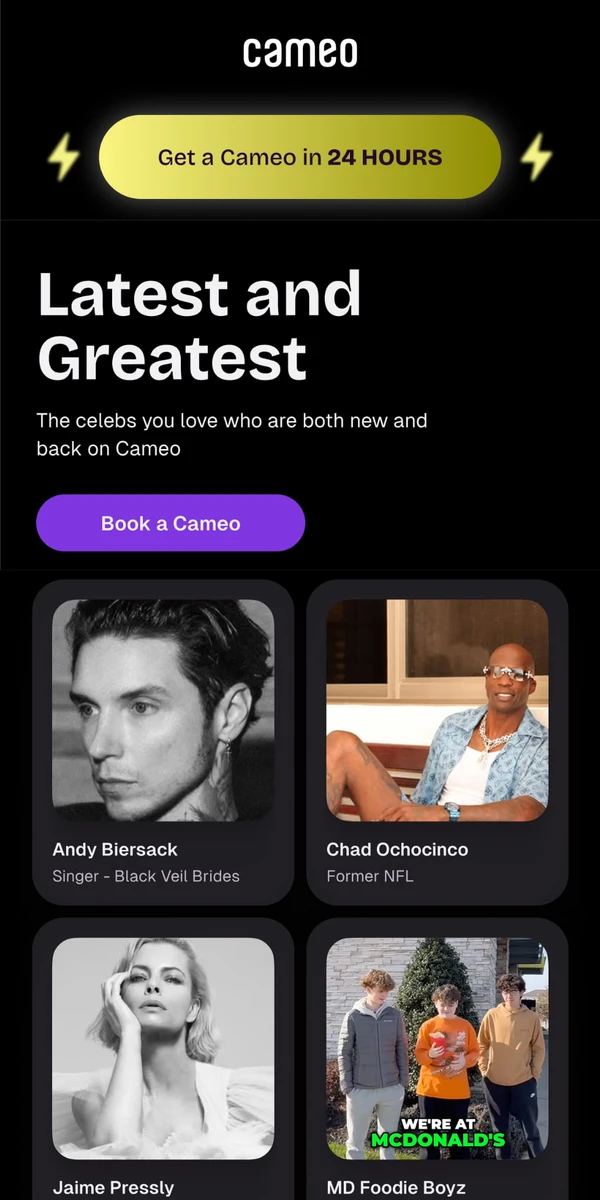
Task: Tap the Get a Cameo in 24 Hours banner
Action: coord(300,157)
